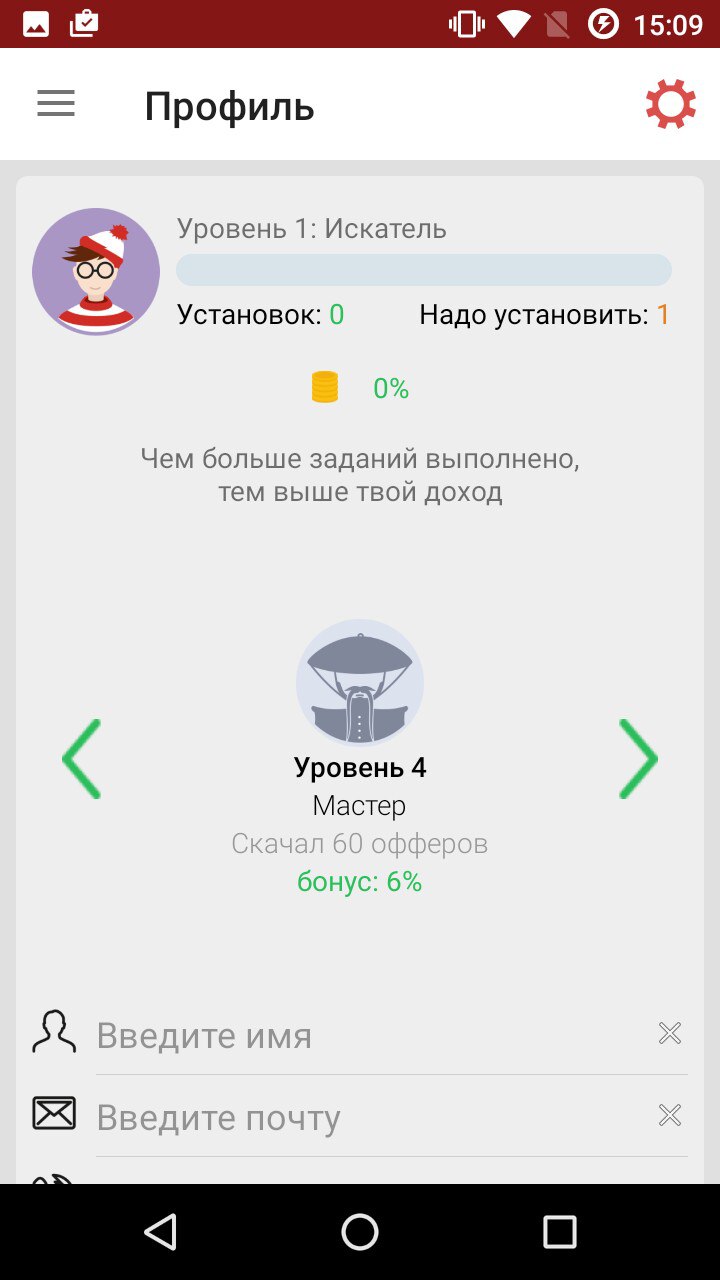Open settings via the red gear icon
Screen dimensions: 720x1280
[x=670, y=104]
